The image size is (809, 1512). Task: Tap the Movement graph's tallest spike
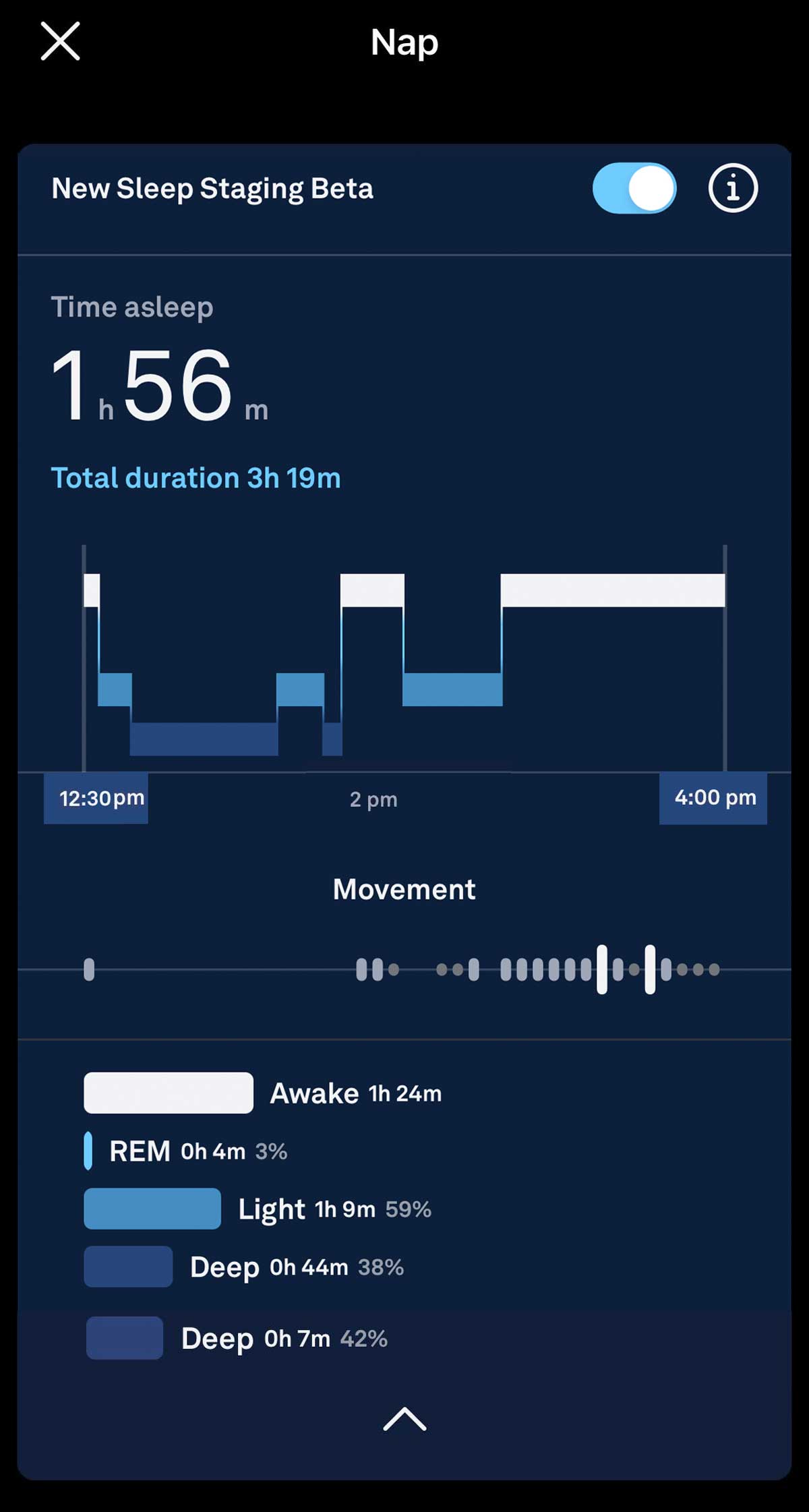(x=602, y=968)
